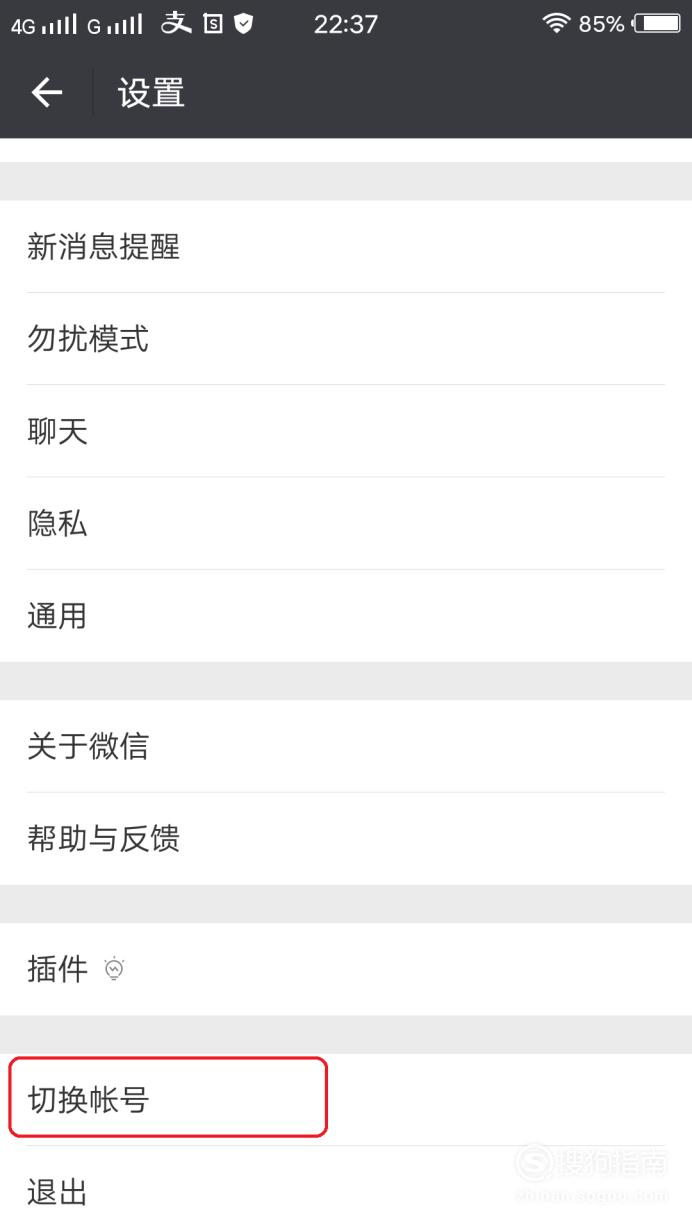Open the 聊天 settings row
The image size is (692, 1230).
tap(346, 431)
